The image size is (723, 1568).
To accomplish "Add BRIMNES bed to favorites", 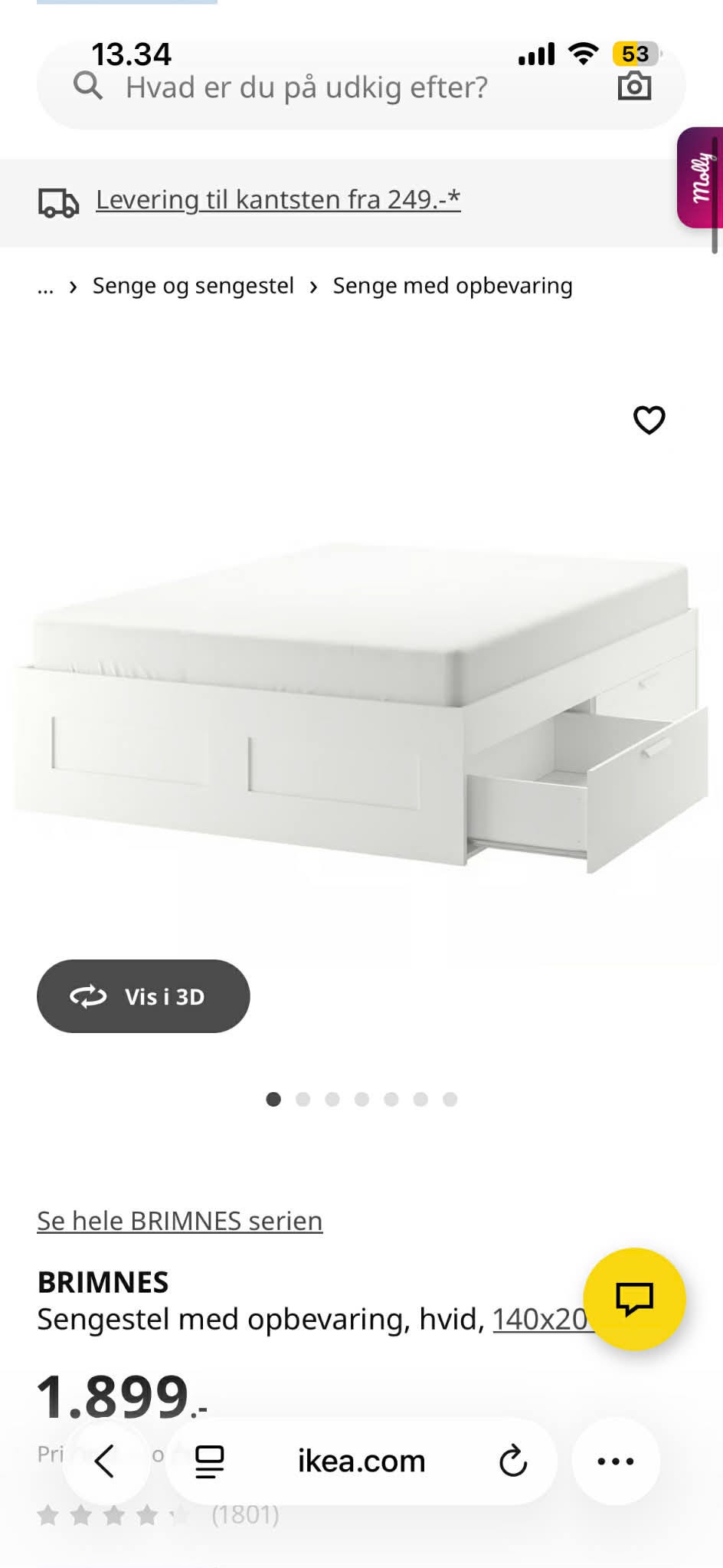I will click(649, 420).
